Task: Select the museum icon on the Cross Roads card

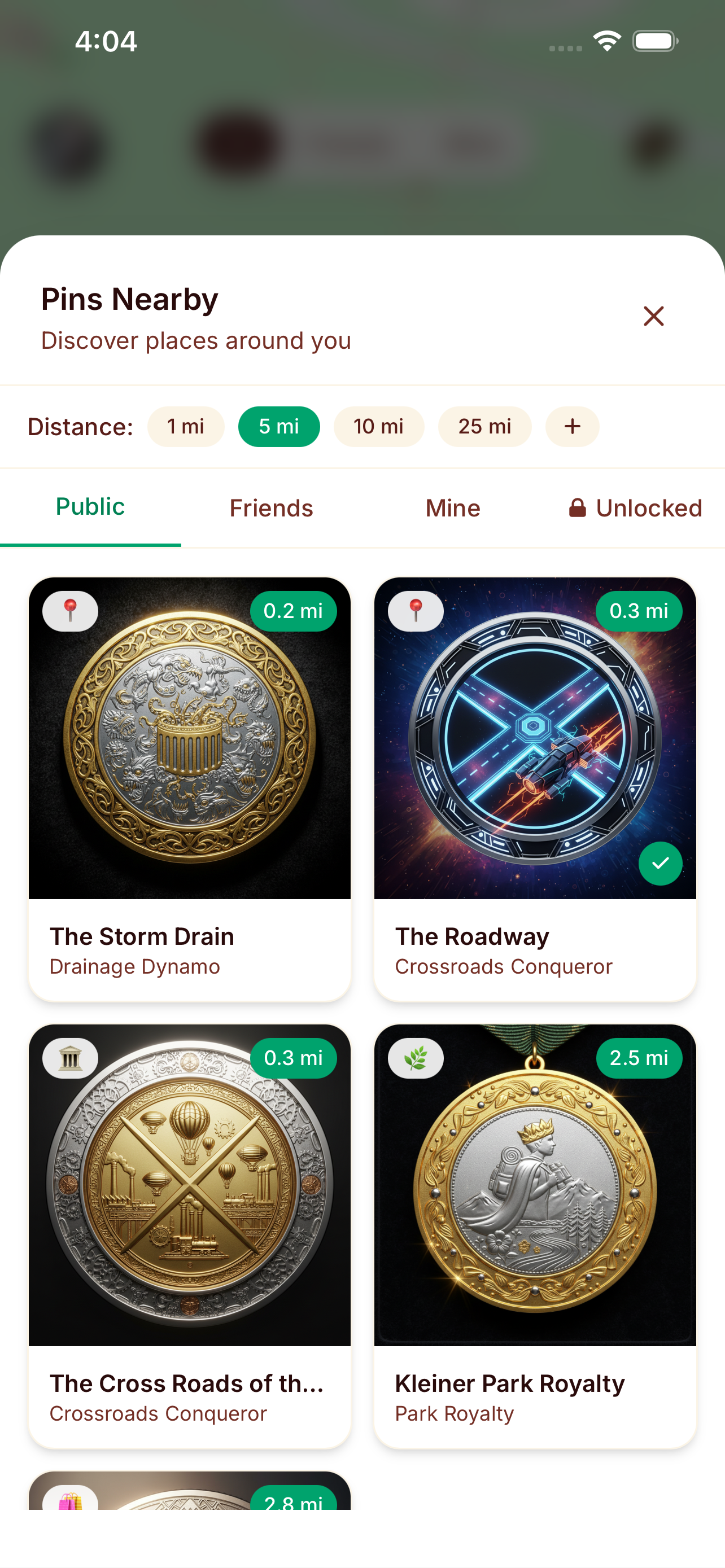Action: click(70, 1058)
